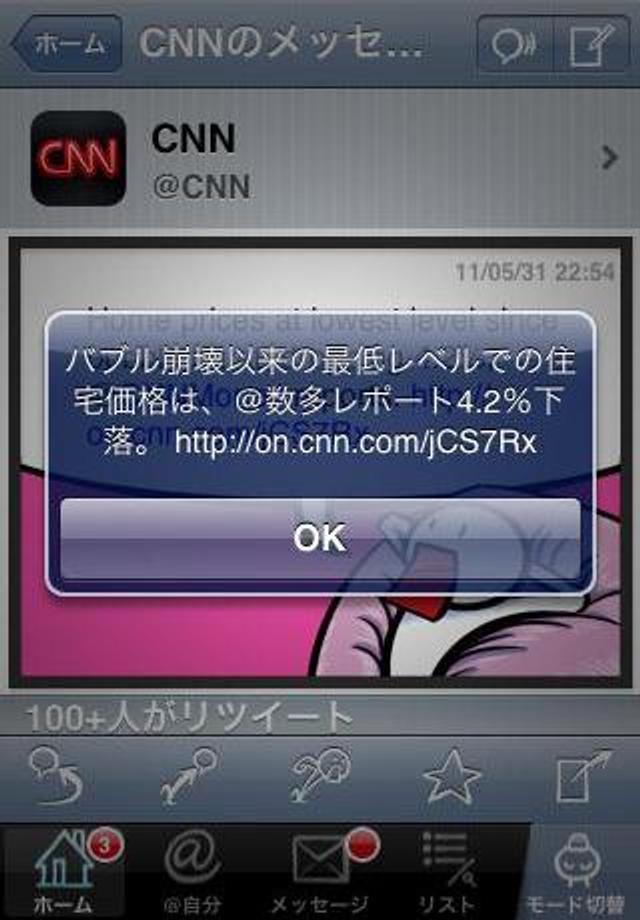Viewport: 640px width, 920px height.
Task: Quote retweet with comment icon
Action: (320, 776)
